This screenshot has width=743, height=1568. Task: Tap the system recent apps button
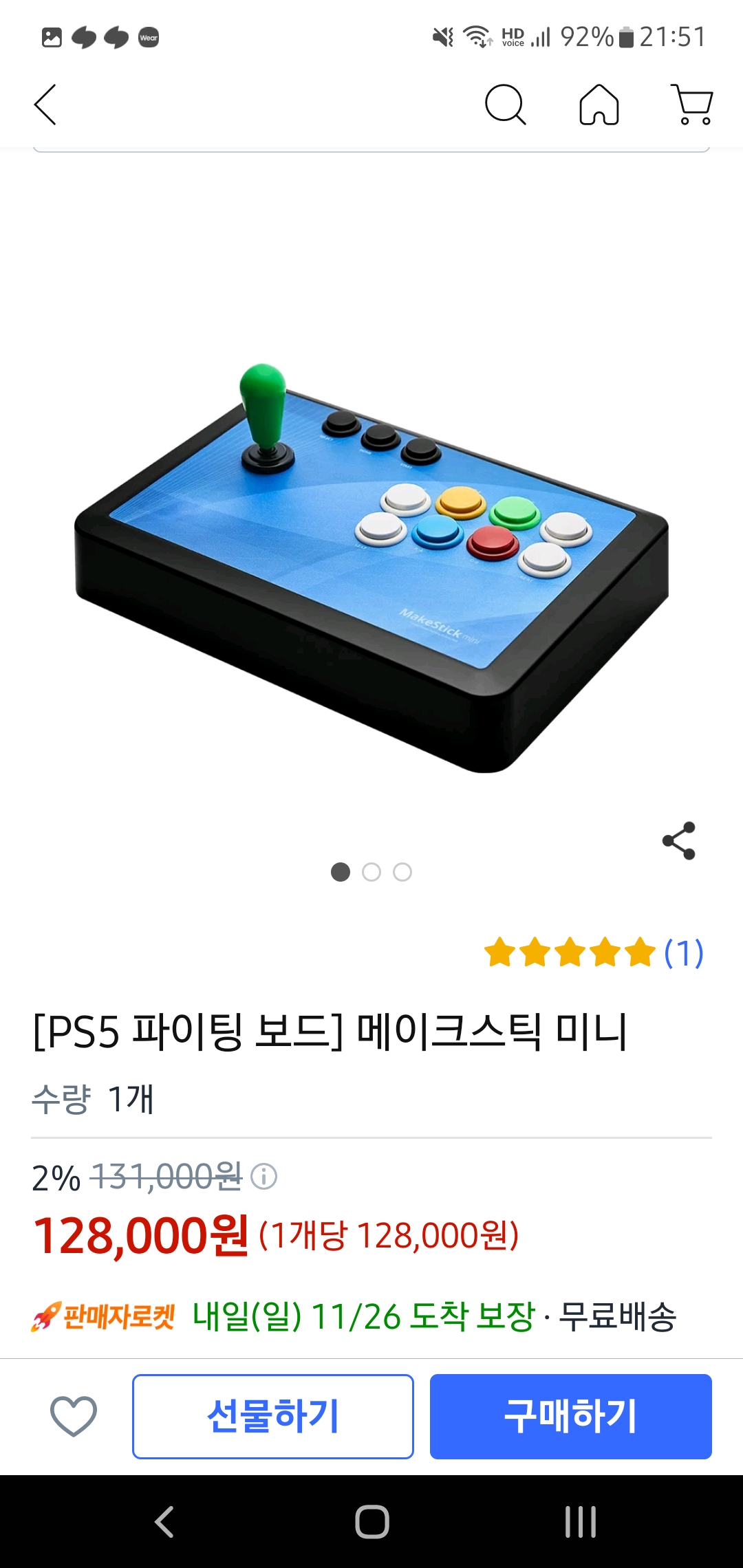[580, 1522]
